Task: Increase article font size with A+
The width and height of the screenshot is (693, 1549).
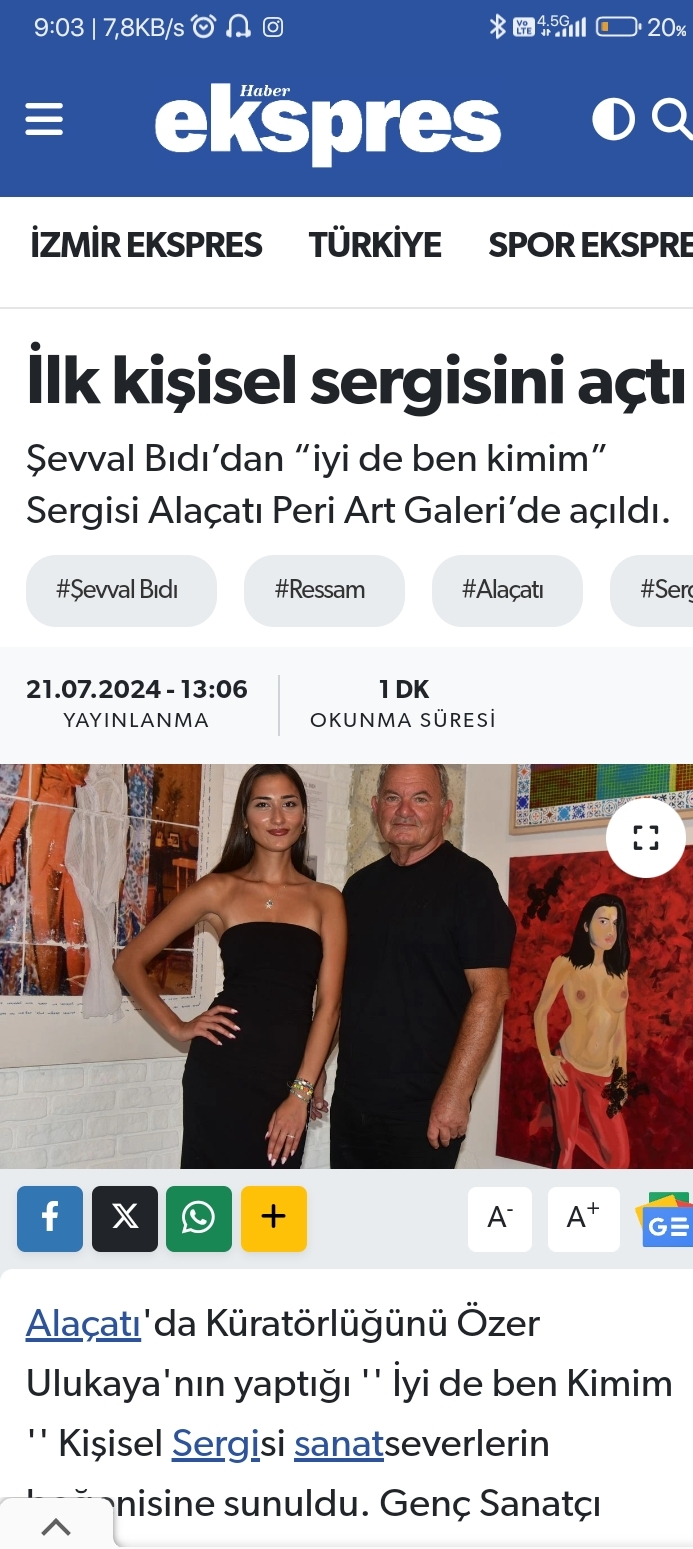Action: click(584, 1219)
